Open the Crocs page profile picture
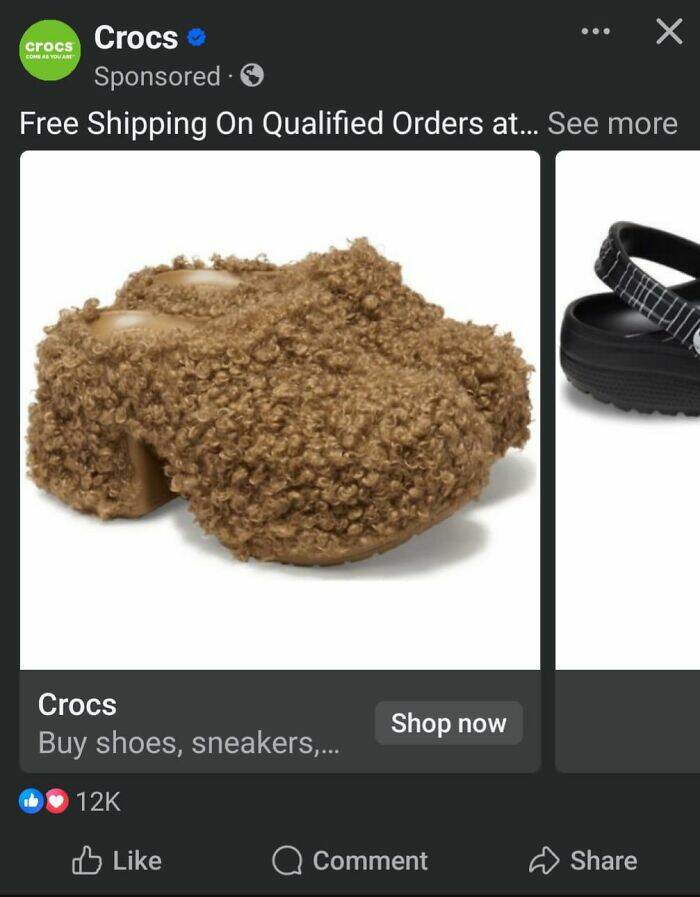Viewport: 700px width, 897px height. (x=50, y=50)
